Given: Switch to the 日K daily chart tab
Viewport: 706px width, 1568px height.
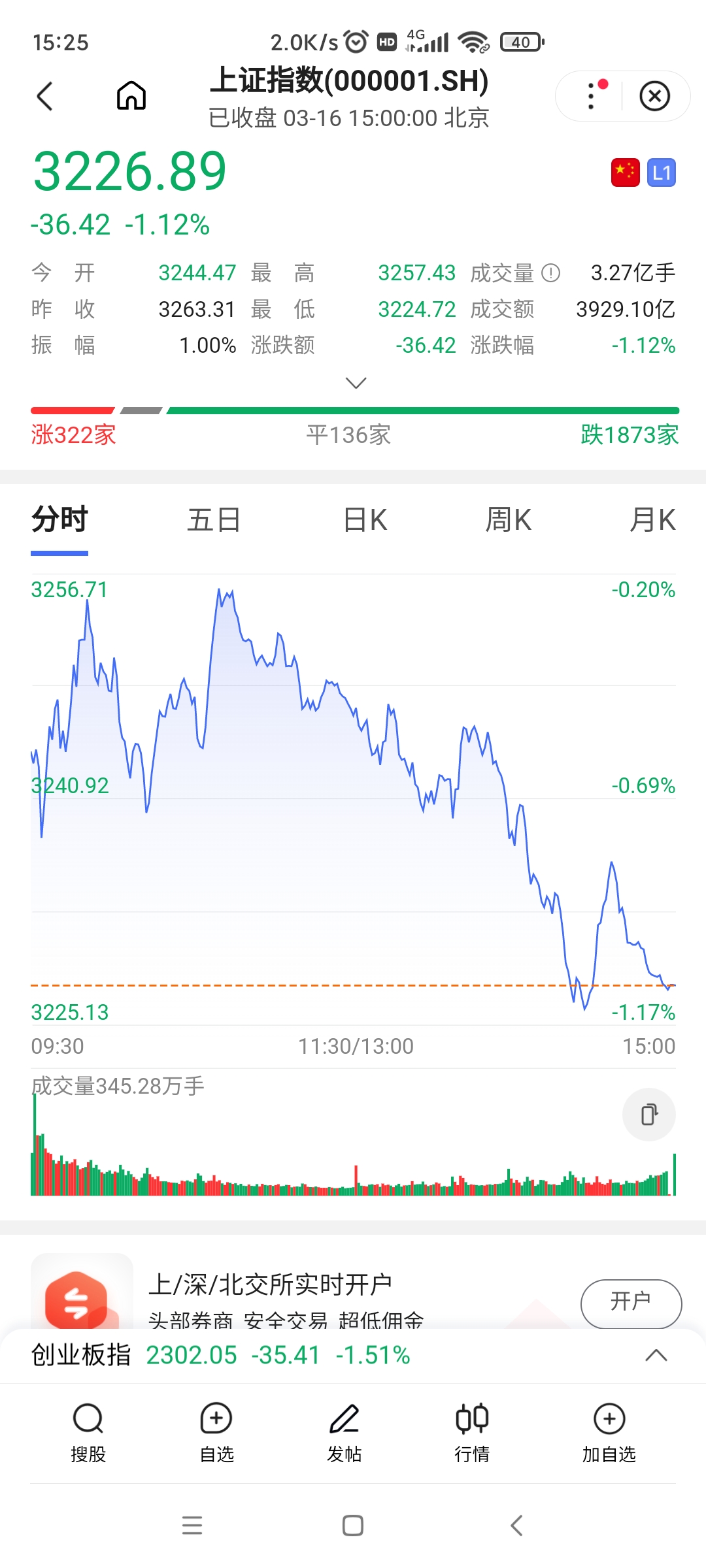Looking at the screenshot, I should coord(364,519).
